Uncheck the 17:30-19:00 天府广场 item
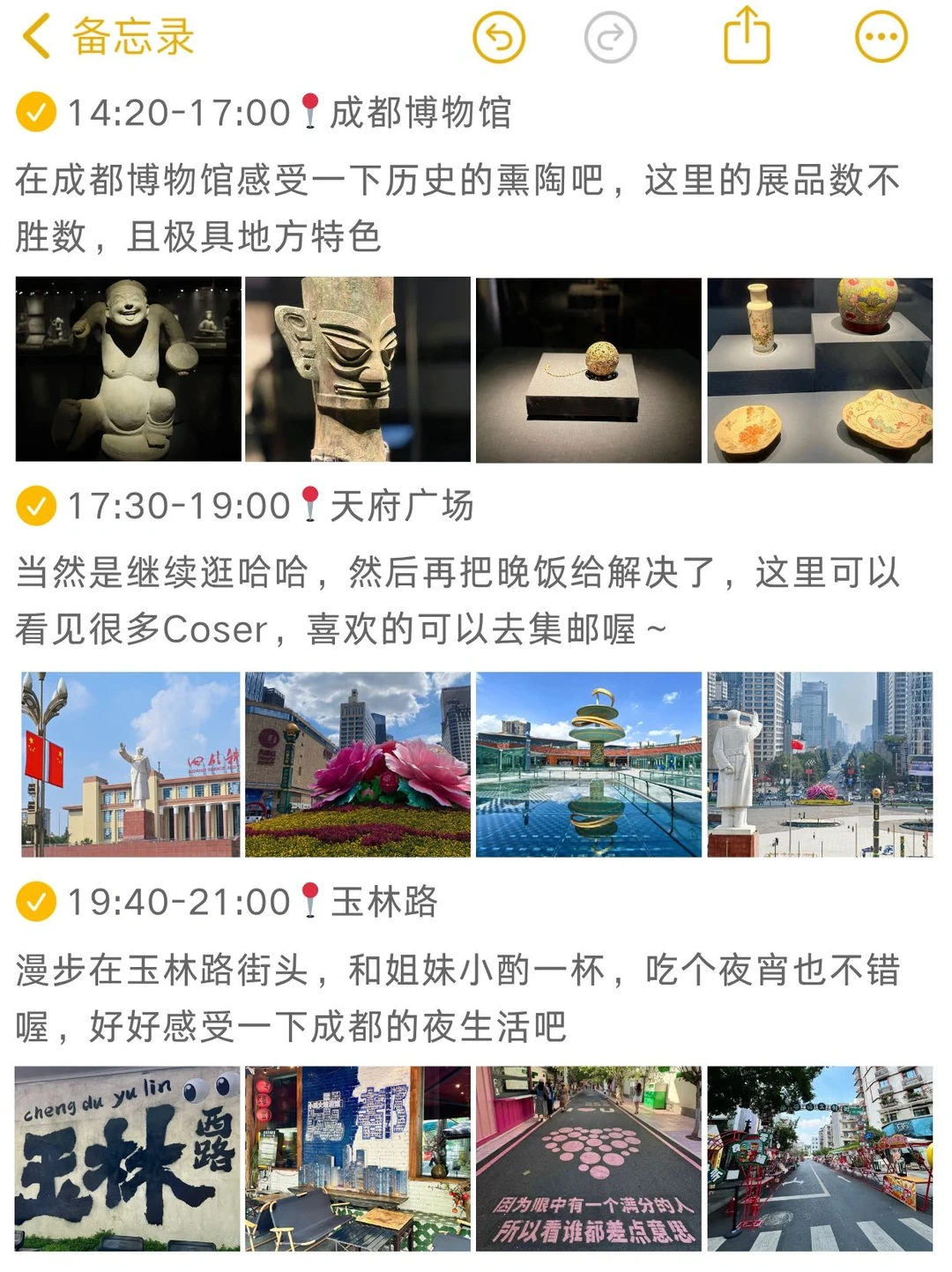This screenshot has width=952, height=1272. click(36, 506)
